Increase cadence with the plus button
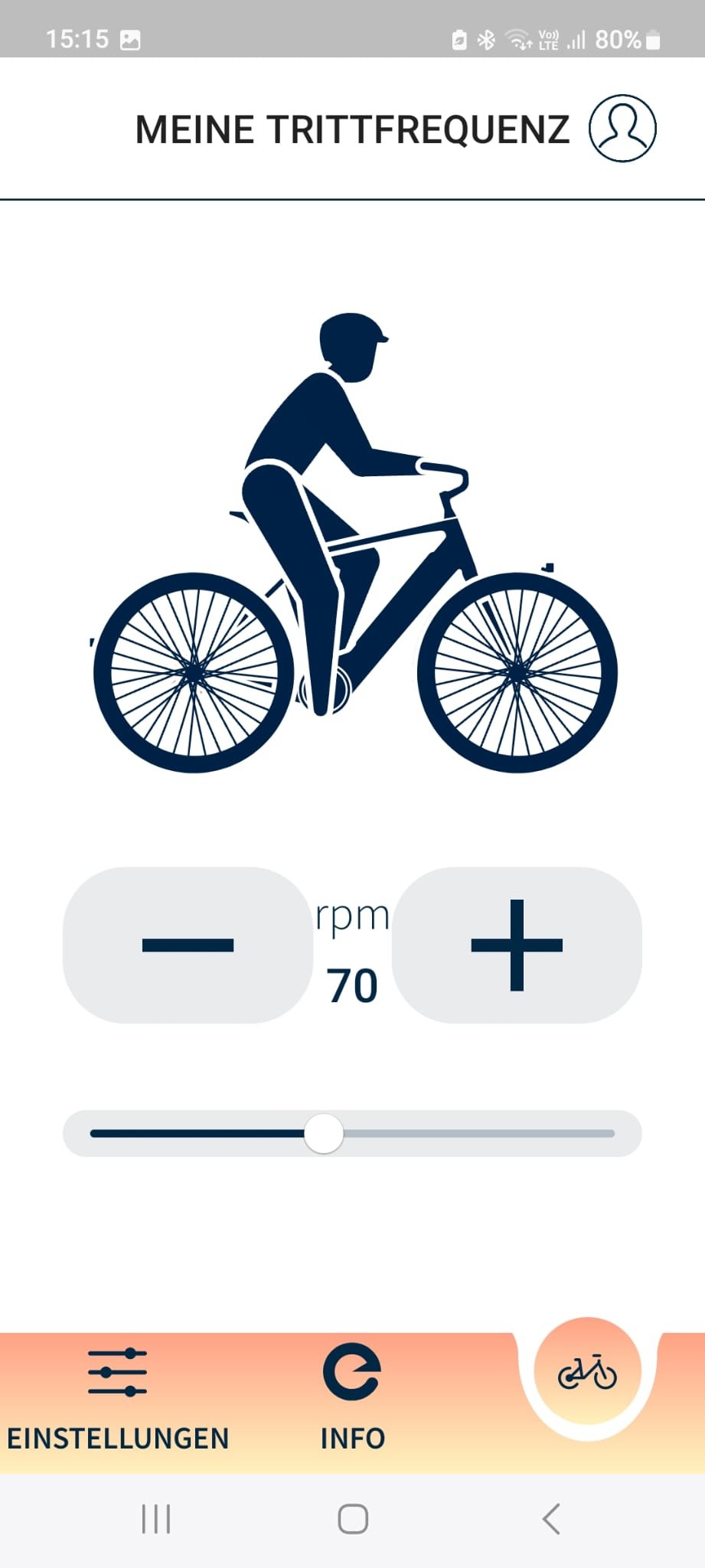The width and height of the screenshot is (705, 1568). 517,945
